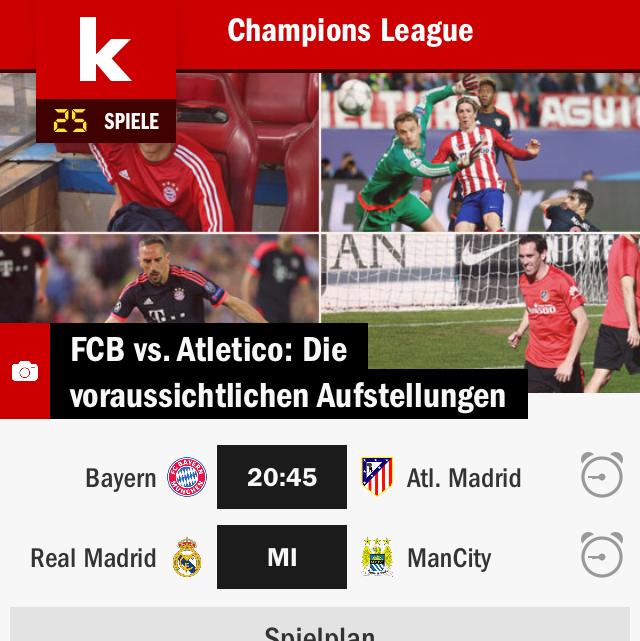This screenshot has width=640, height=641.
Task: Open the photo gallery camera icon
Action: (25, 372)
